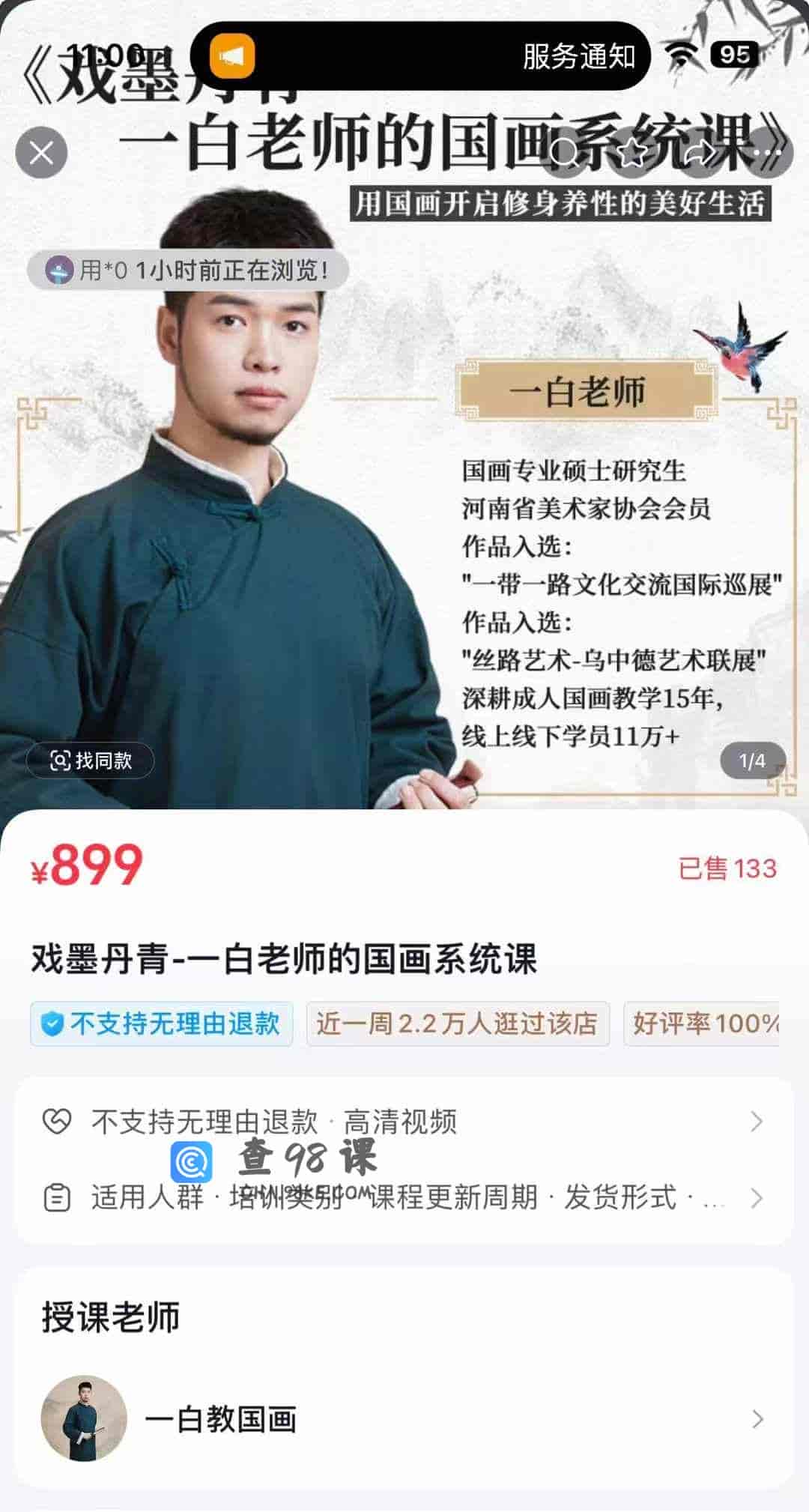809x1512 pixels.
Task: Close the course page with the X button
Action: click(x=43, y=152)
